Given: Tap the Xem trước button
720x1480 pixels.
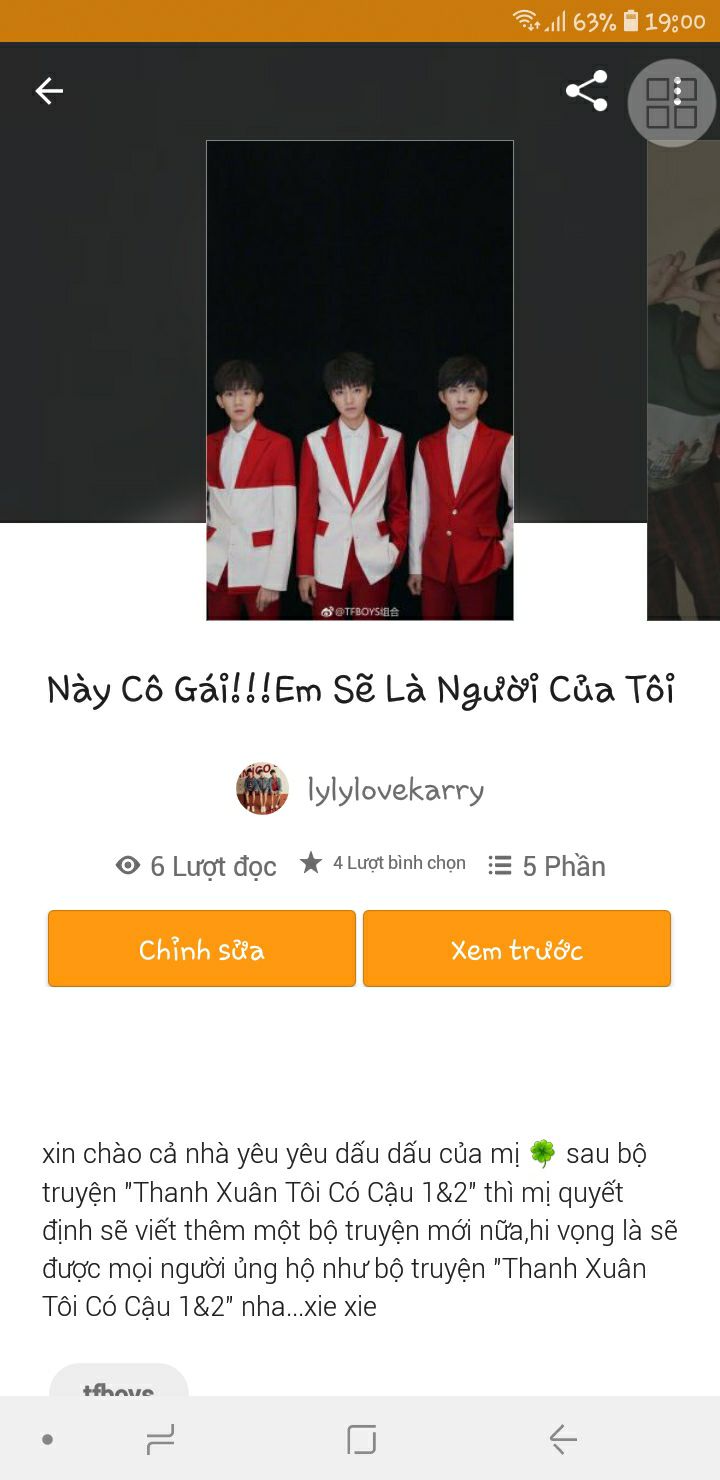Looking at the screenshot, I should point(517,949).
